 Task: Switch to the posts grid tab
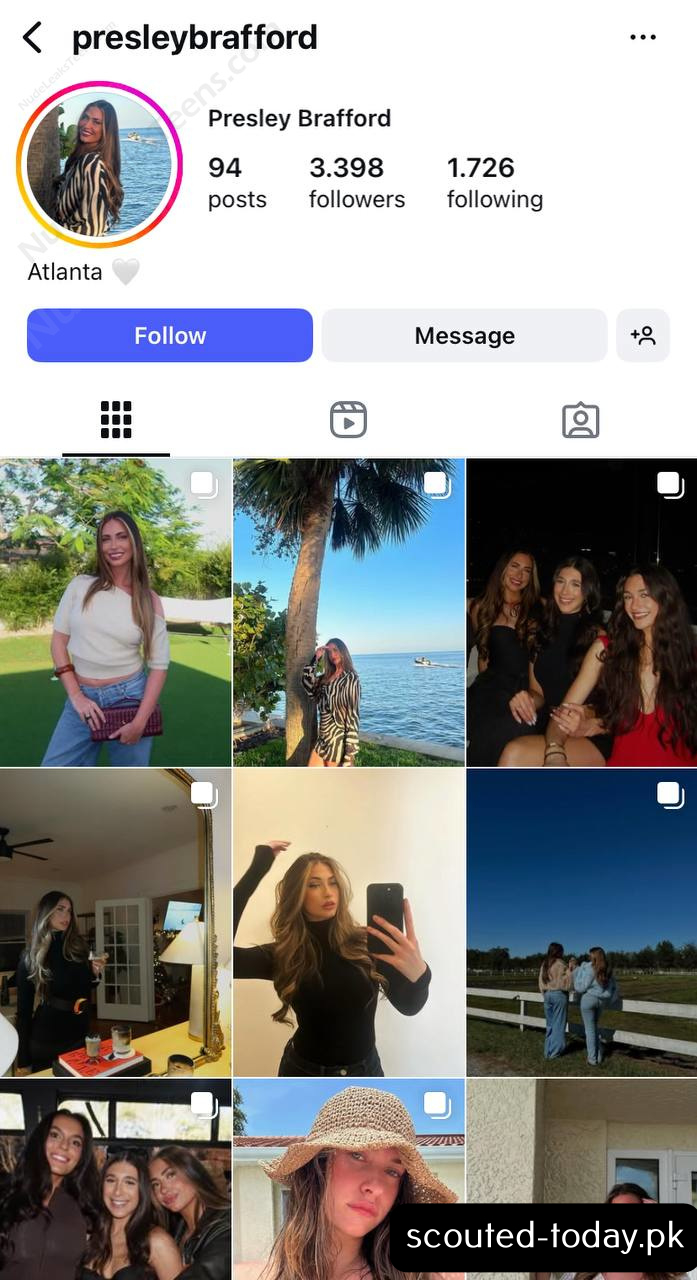pyautogui.click(x=116, y=420)
